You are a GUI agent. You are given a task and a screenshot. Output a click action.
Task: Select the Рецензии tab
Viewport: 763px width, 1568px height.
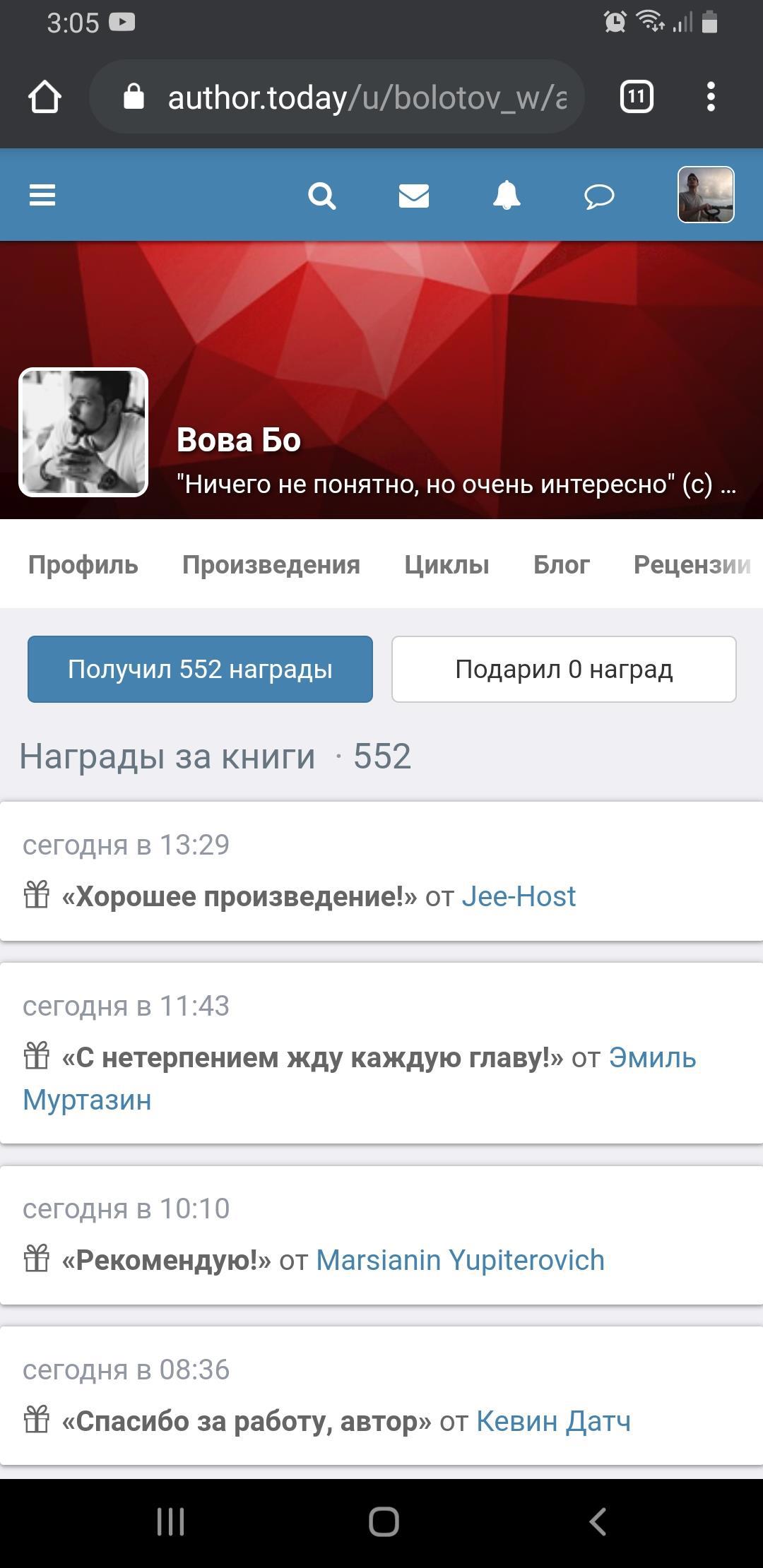point(691,564)
